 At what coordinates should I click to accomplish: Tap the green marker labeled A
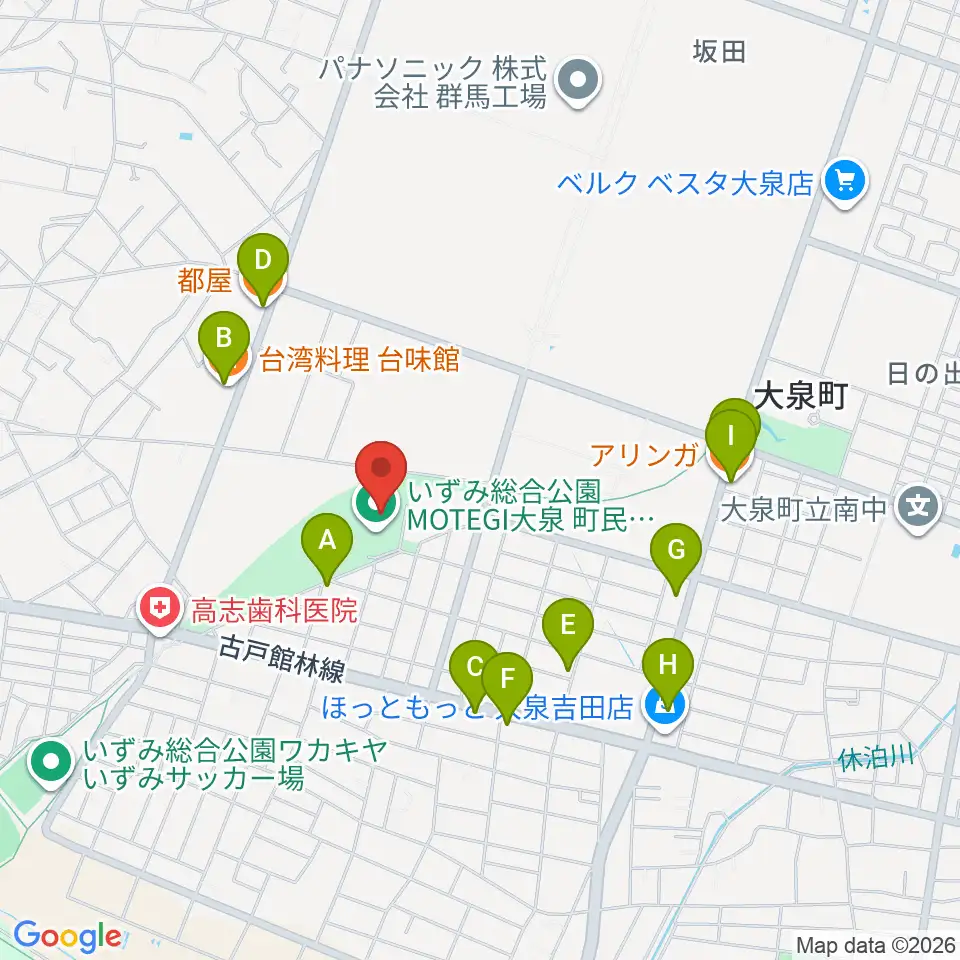pos(327,549)
